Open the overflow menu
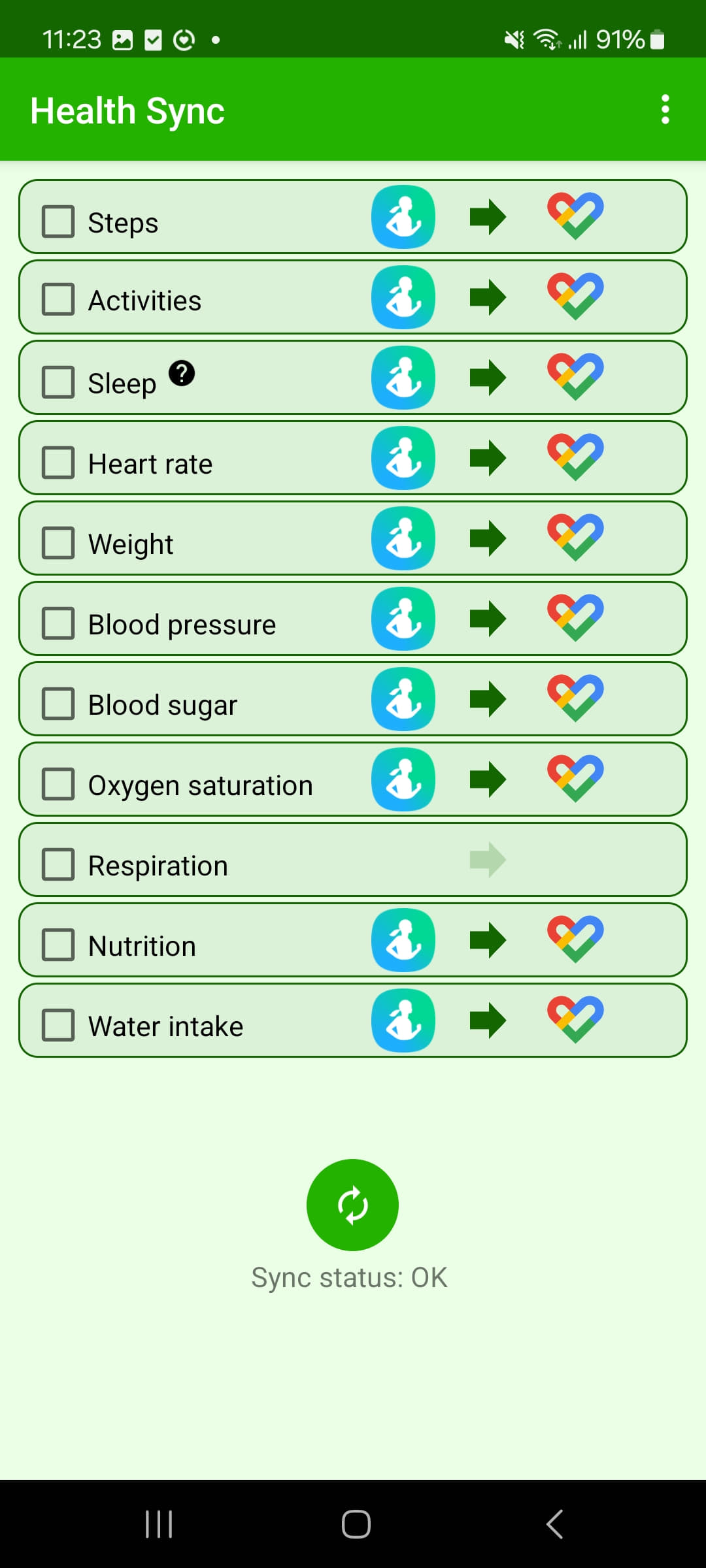Screen dimensions: 706x1568 [665, 109]
